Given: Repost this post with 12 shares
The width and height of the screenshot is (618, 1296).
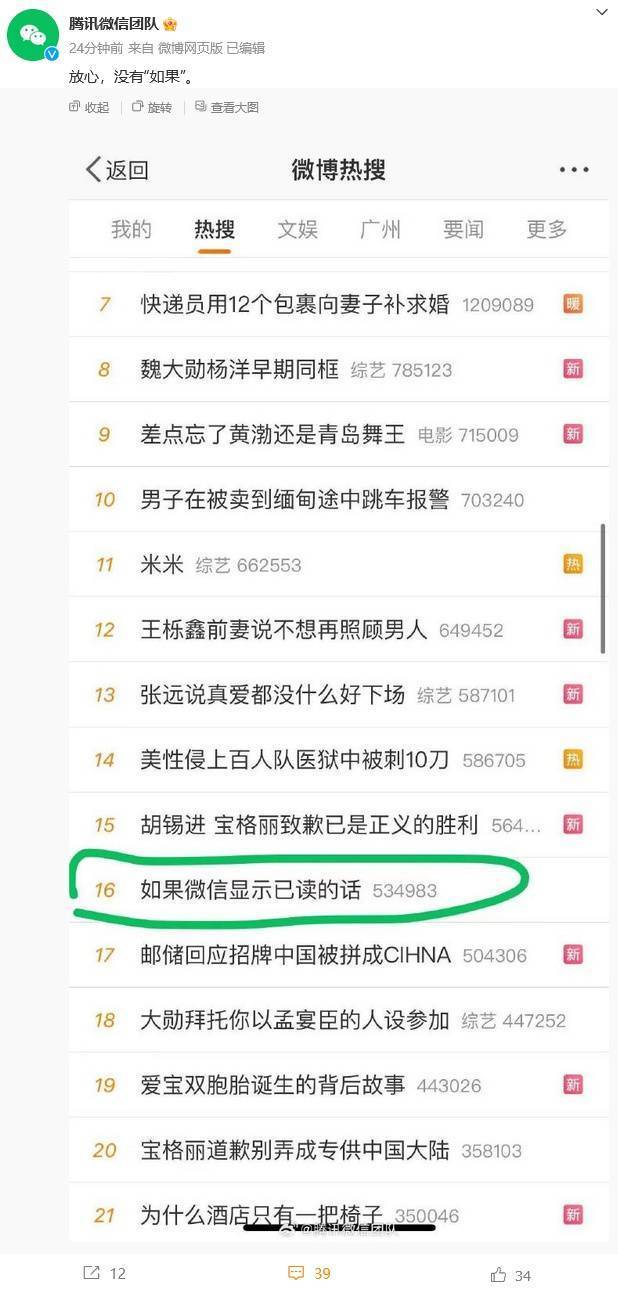Looking at the screenshot, I should point(104,1273).
